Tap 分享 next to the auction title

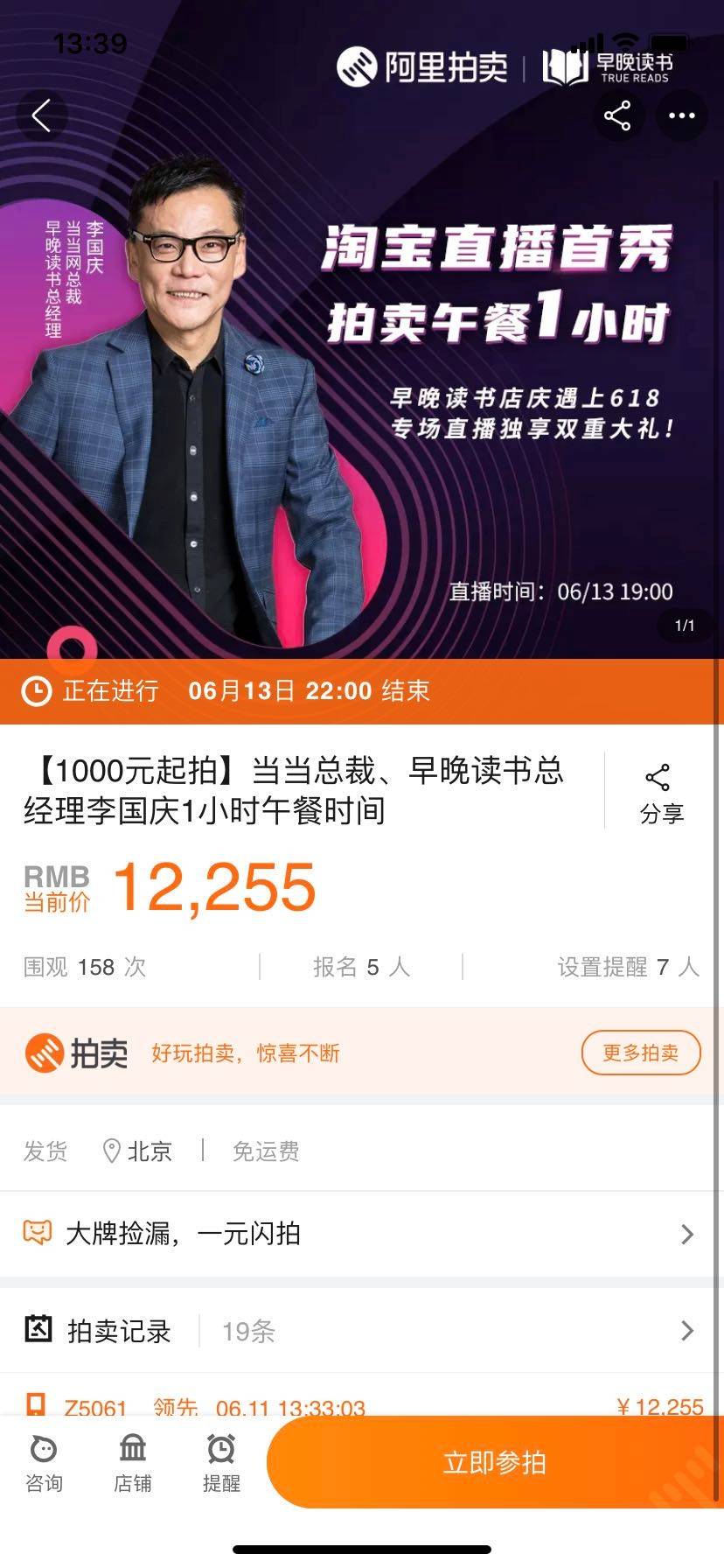(x=661, y=793)
